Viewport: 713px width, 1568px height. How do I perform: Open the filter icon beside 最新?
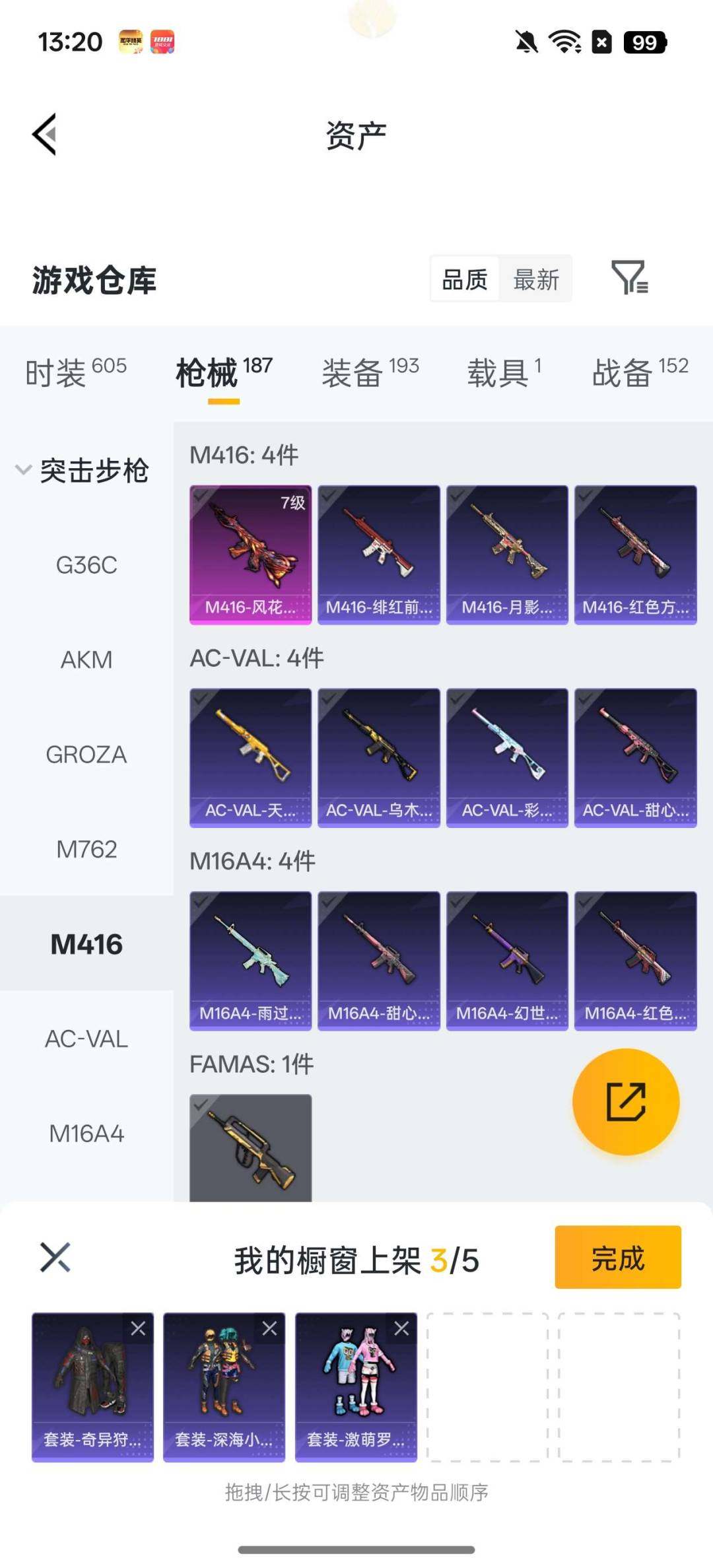[x=629, y=278]
